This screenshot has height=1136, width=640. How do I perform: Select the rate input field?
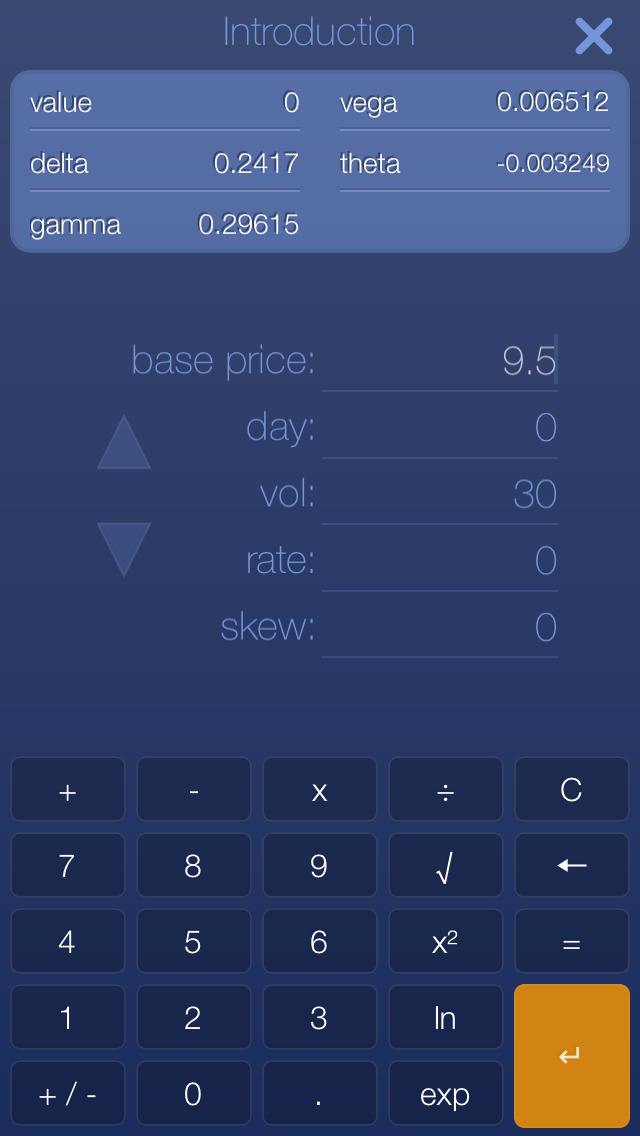pos(440,561)
